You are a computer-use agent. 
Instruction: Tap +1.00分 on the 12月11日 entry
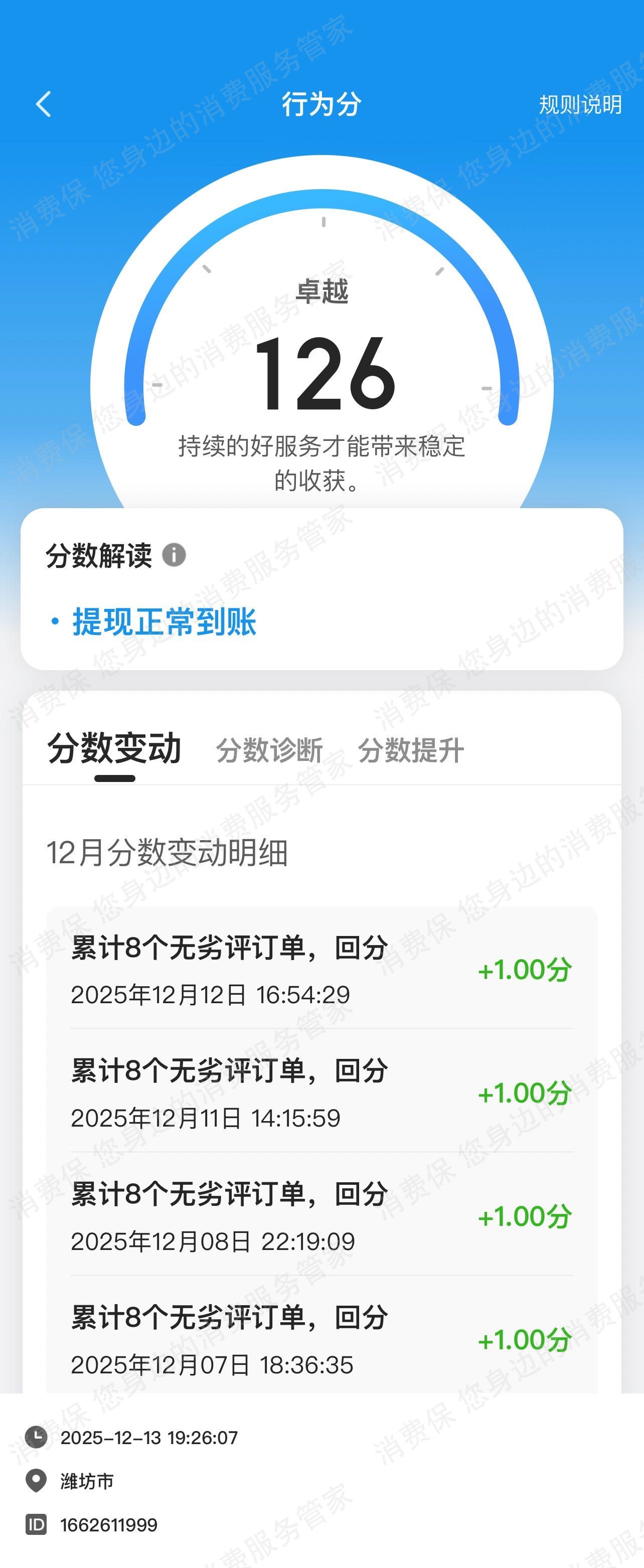tap(524, 1094)
